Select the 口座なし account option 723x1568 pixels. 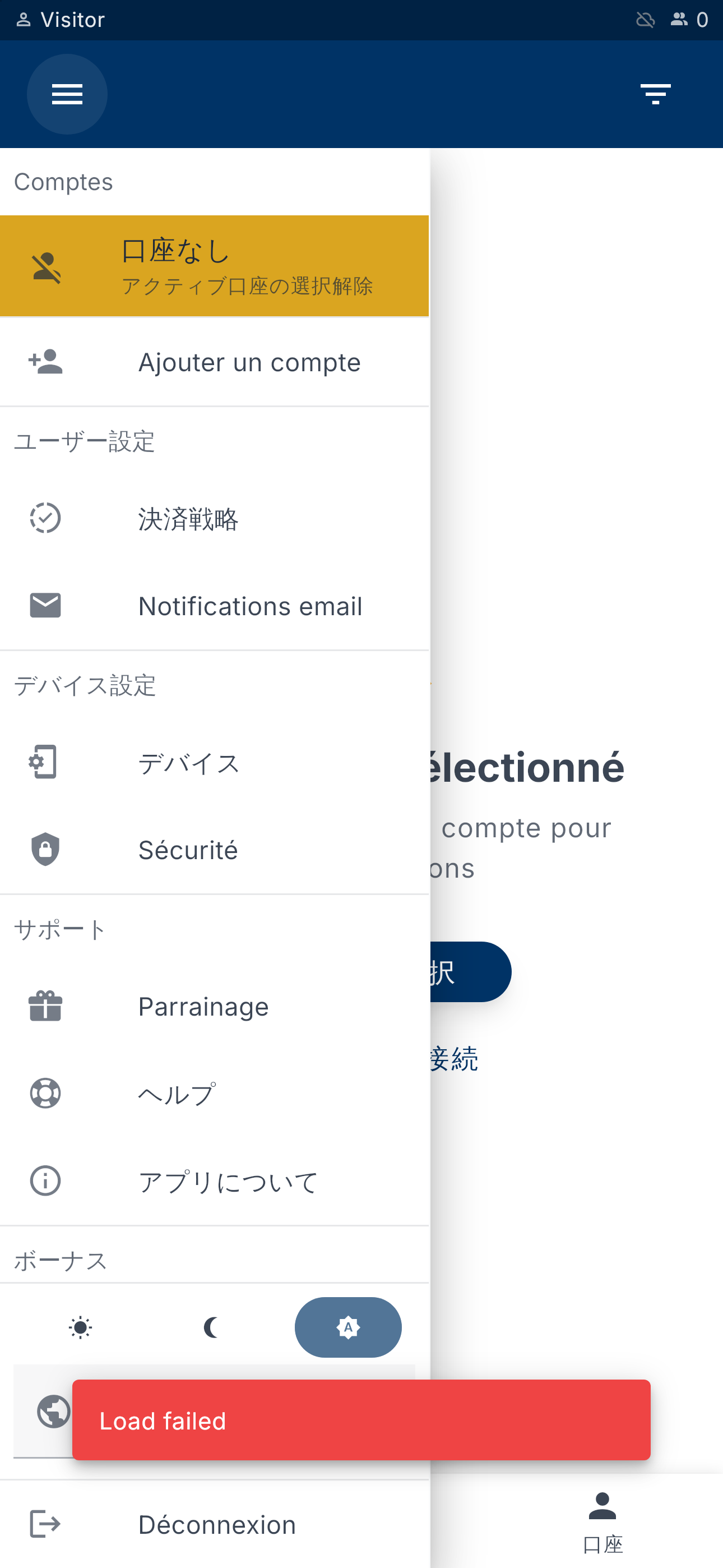[x=214, y=266]
